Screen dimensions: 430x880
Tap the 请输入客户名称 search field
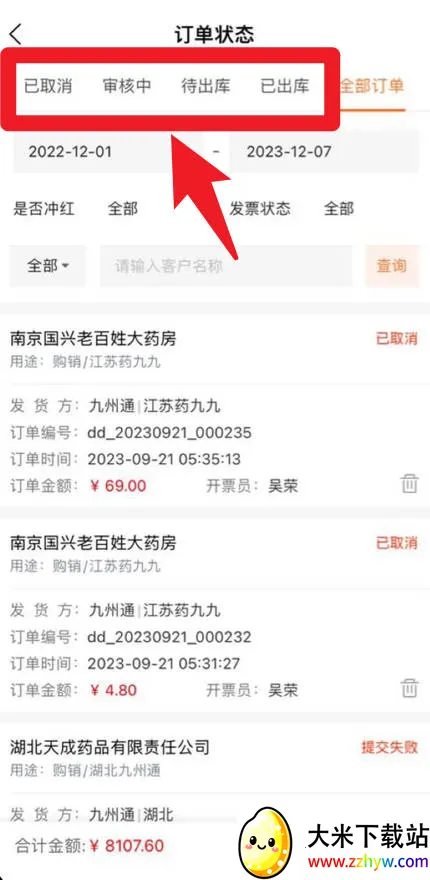pyautogui.click(x=226, y=265)
